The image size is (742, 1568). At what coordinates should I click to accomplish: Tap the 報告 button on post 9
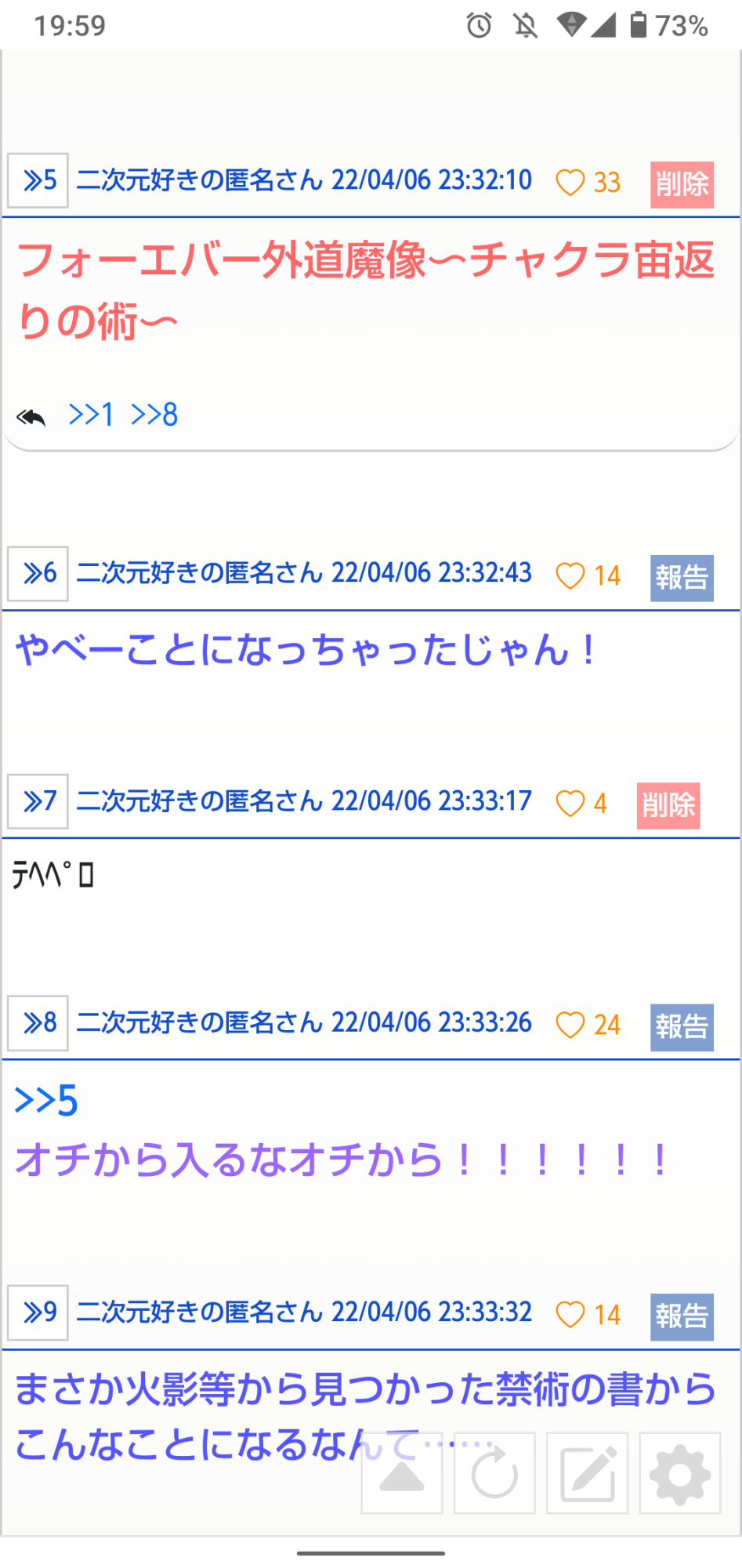click(x=681, y=1316)
